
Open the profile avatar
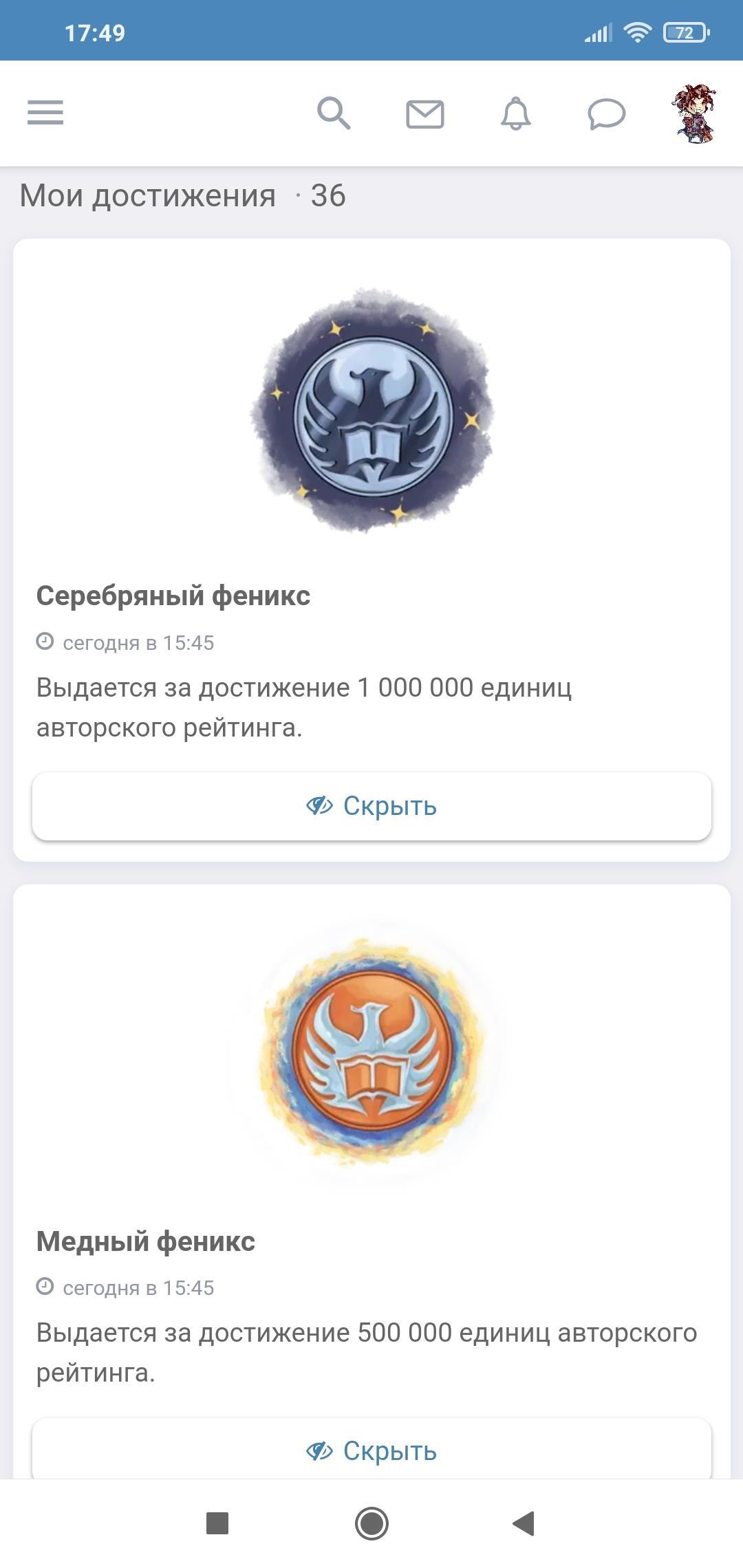[695, 113]
